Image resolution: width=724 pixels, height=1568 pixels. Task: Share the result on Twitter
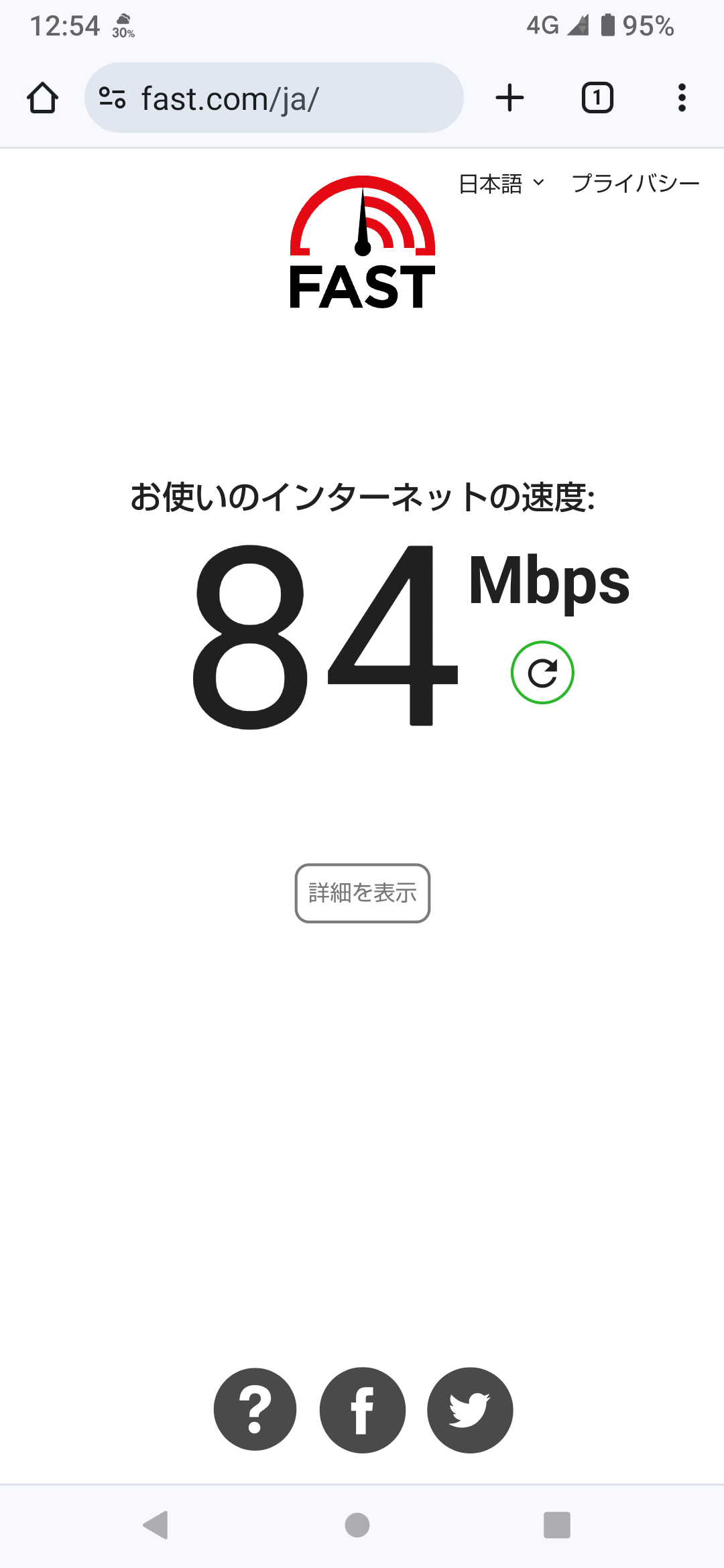click(x=470, y=1410)
